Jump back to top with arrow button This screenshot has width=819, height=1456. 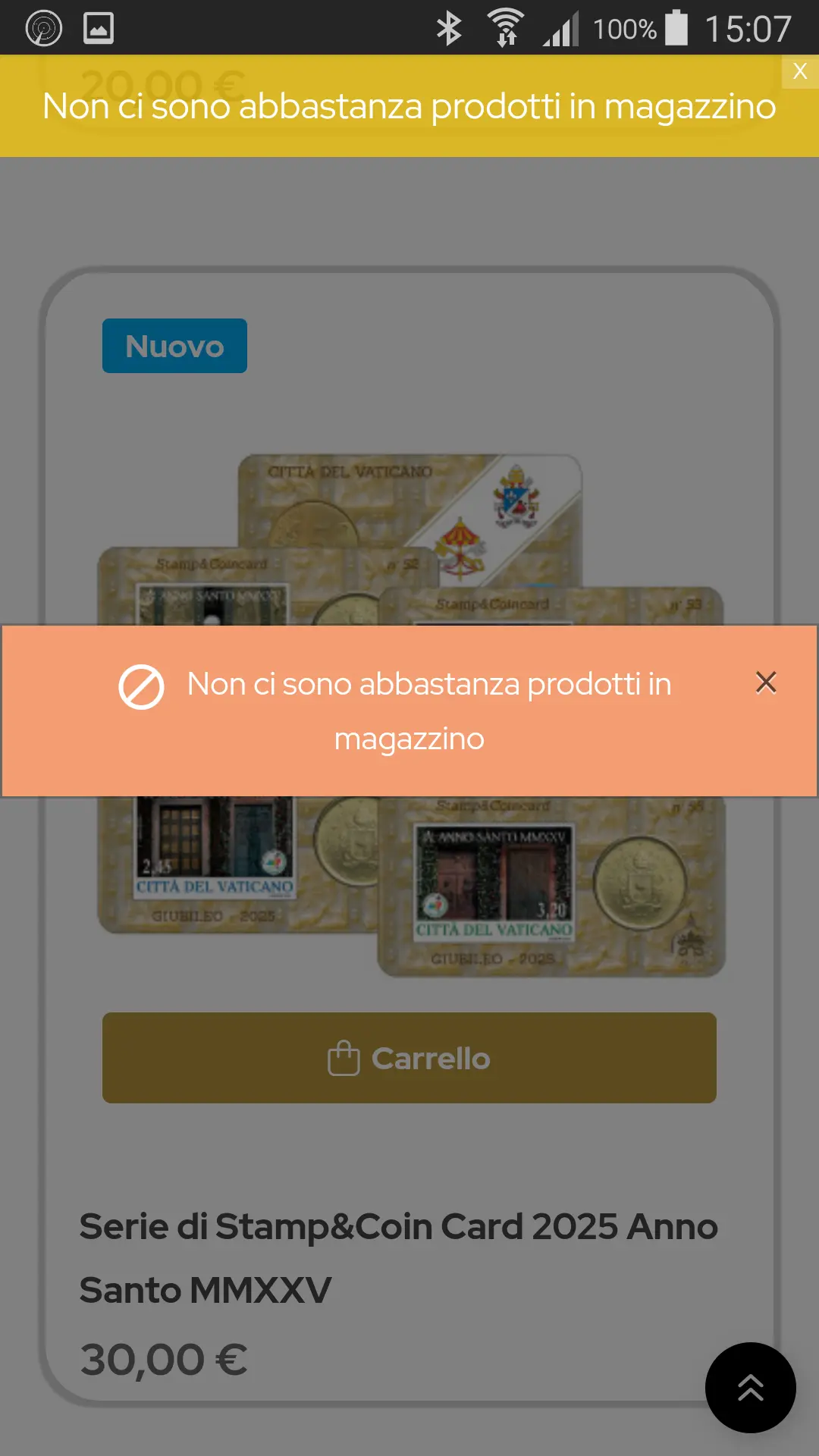(750, 1388)
